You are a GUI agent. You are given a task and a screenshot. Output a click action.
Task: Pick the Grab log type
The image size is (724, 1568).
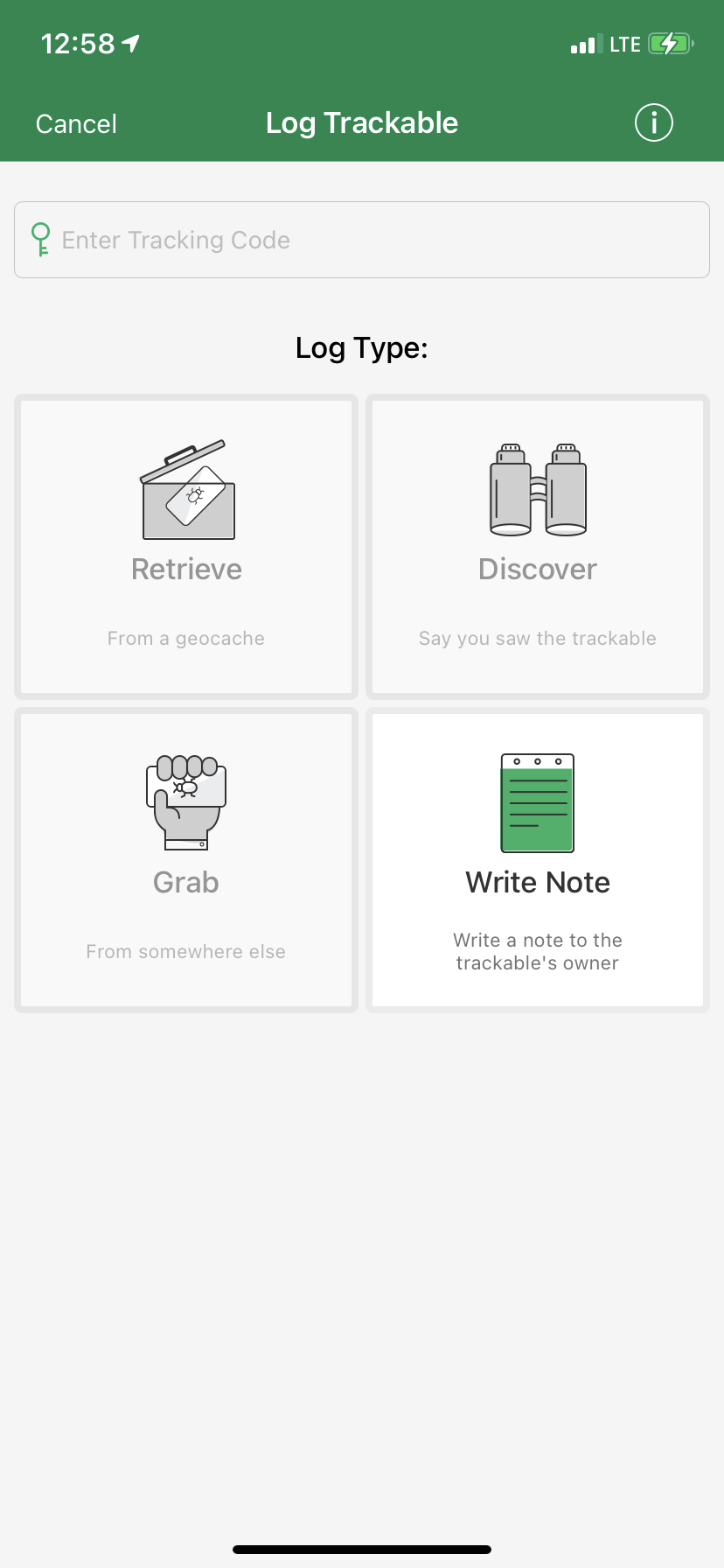[x=186, y=860]
